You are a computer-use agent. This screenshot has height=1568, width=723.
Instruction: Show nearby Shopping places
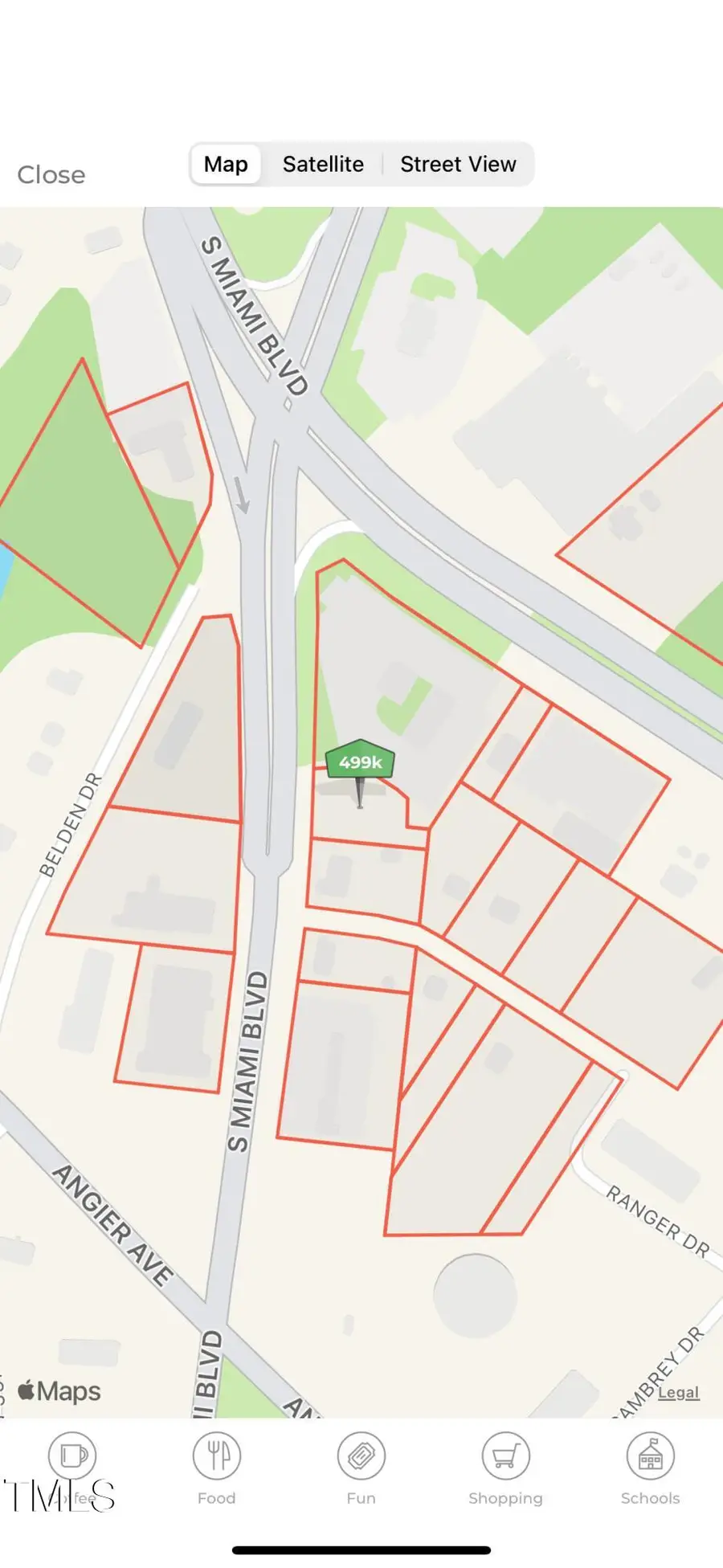tap(505, 1468)
